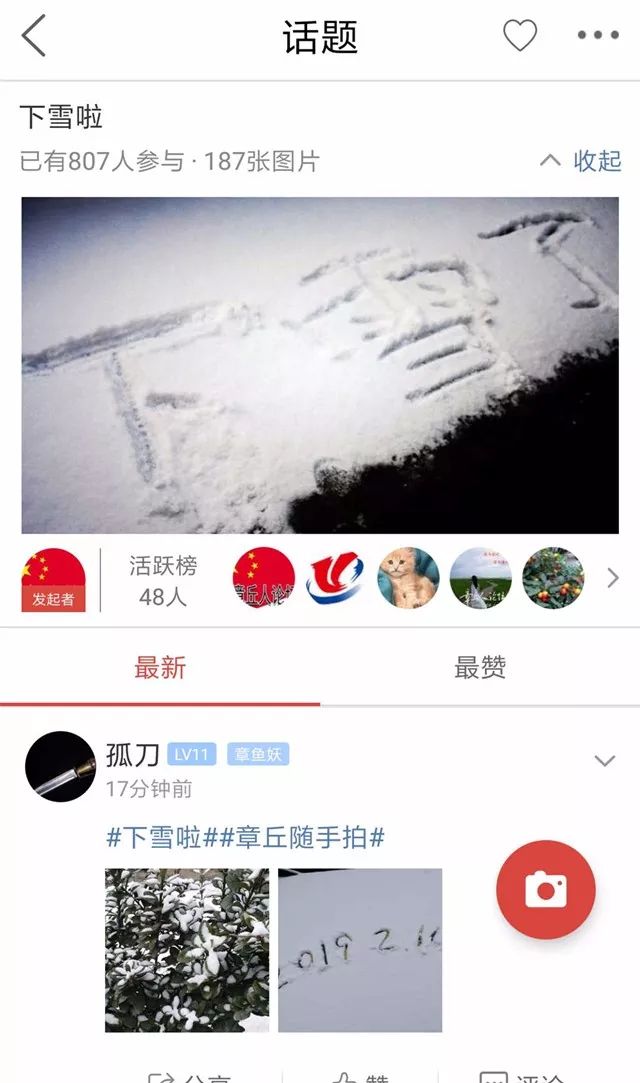
Task: Tap the red camera button to post
Action: (x=546, y=889)
